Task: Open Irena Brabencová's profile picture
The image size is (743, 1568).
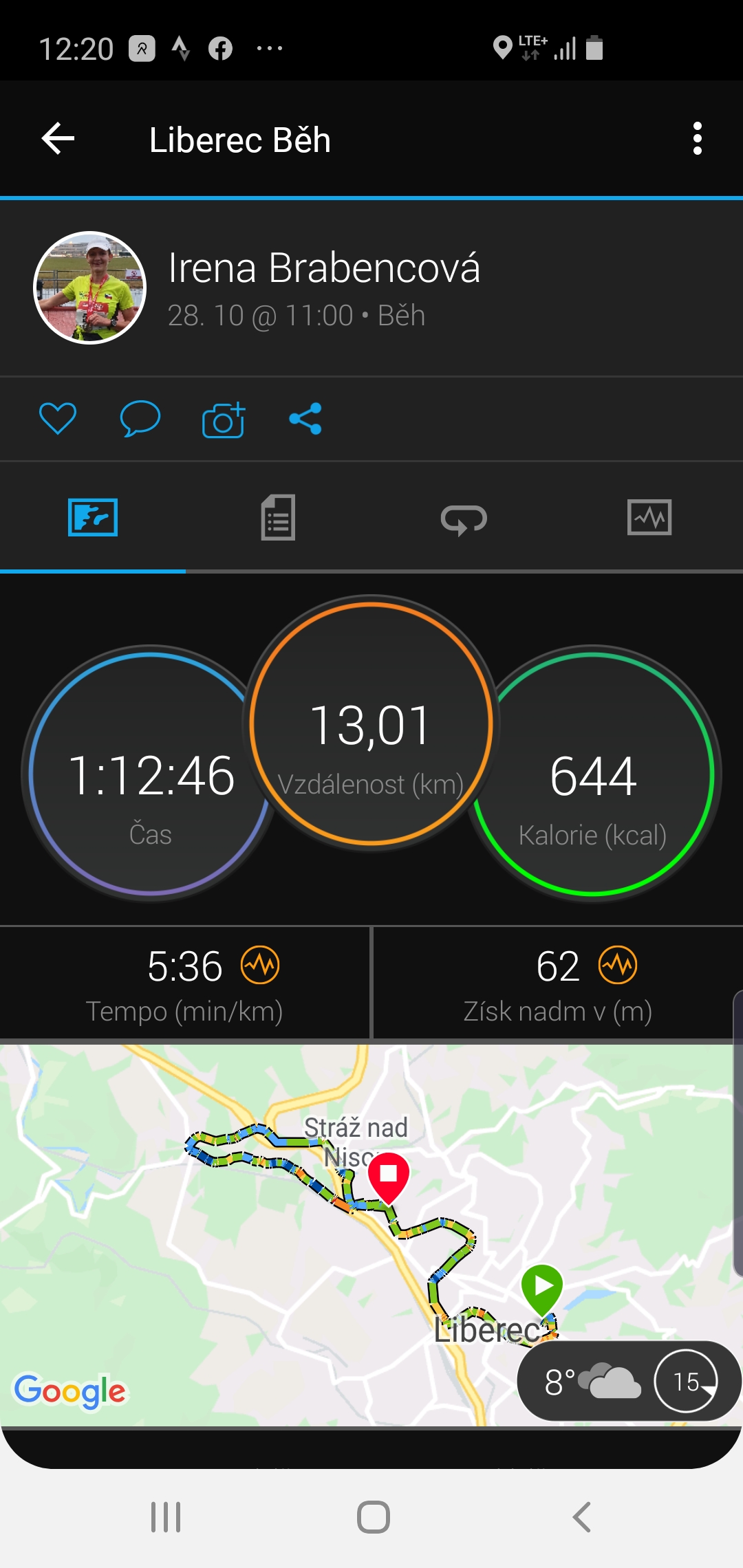Action: pos(90,287)
